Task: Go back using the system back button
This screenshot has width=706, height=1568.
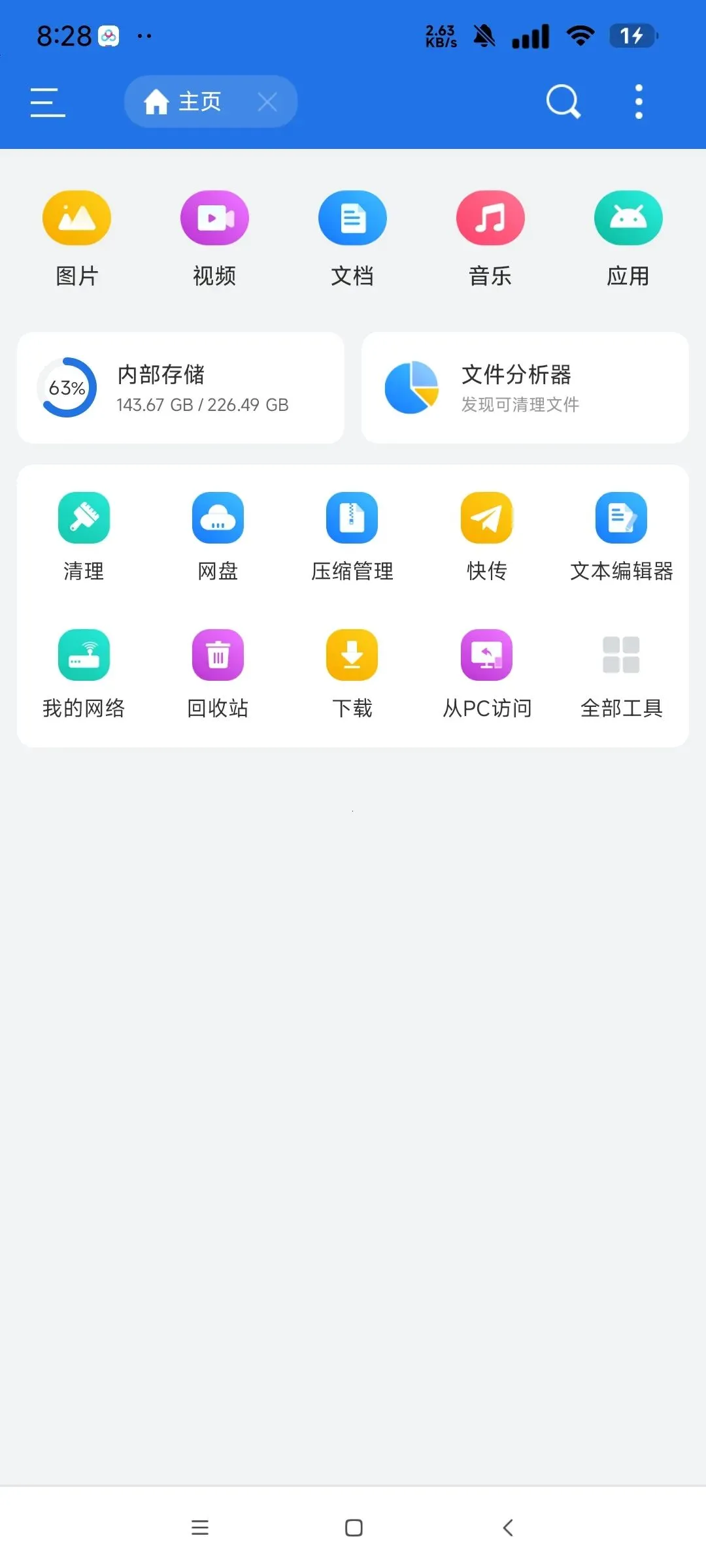Action: [x=508, y=1527]
